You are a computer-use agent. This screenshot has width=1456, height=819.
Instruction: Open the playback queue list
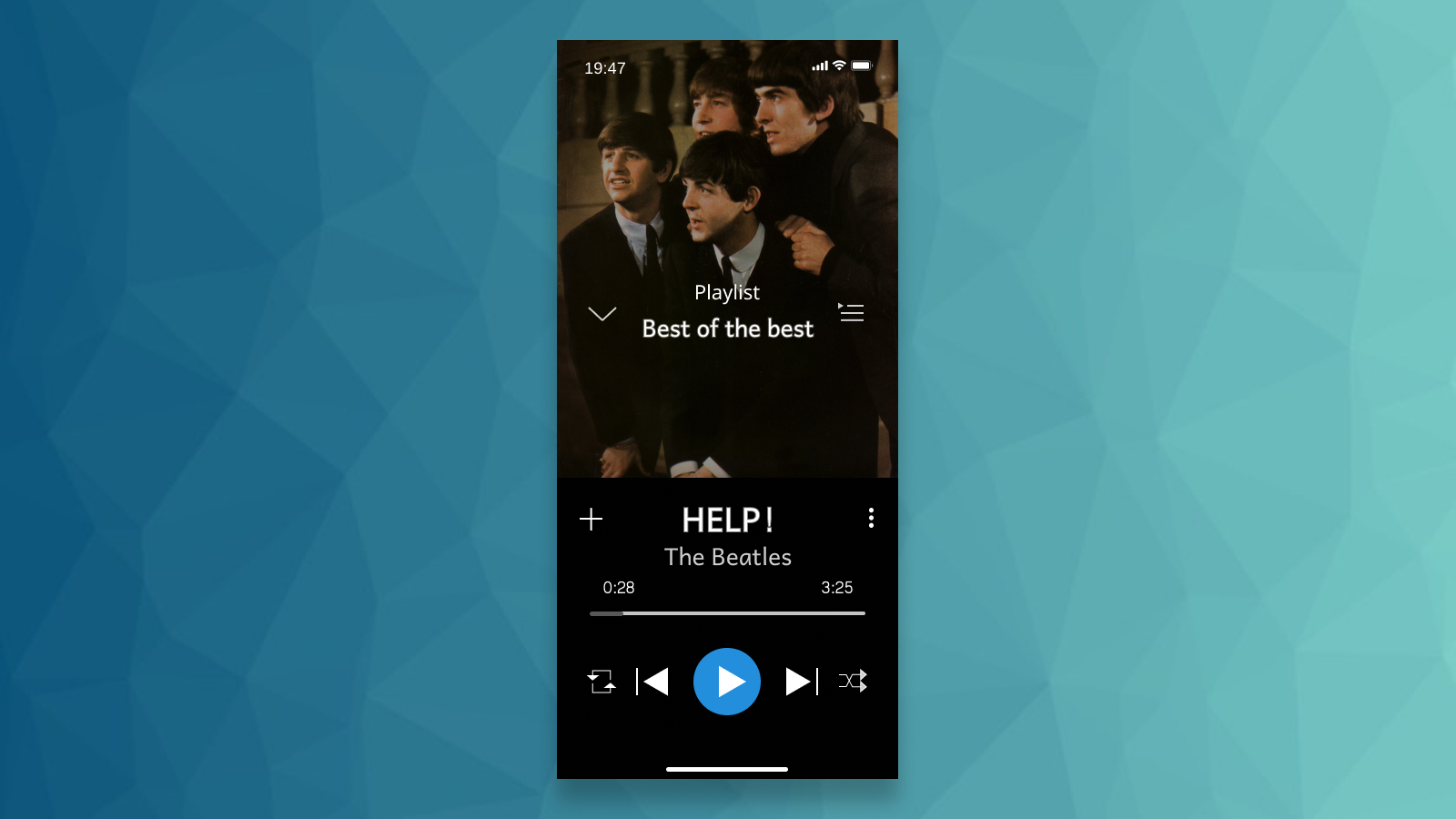click(851, 312)
